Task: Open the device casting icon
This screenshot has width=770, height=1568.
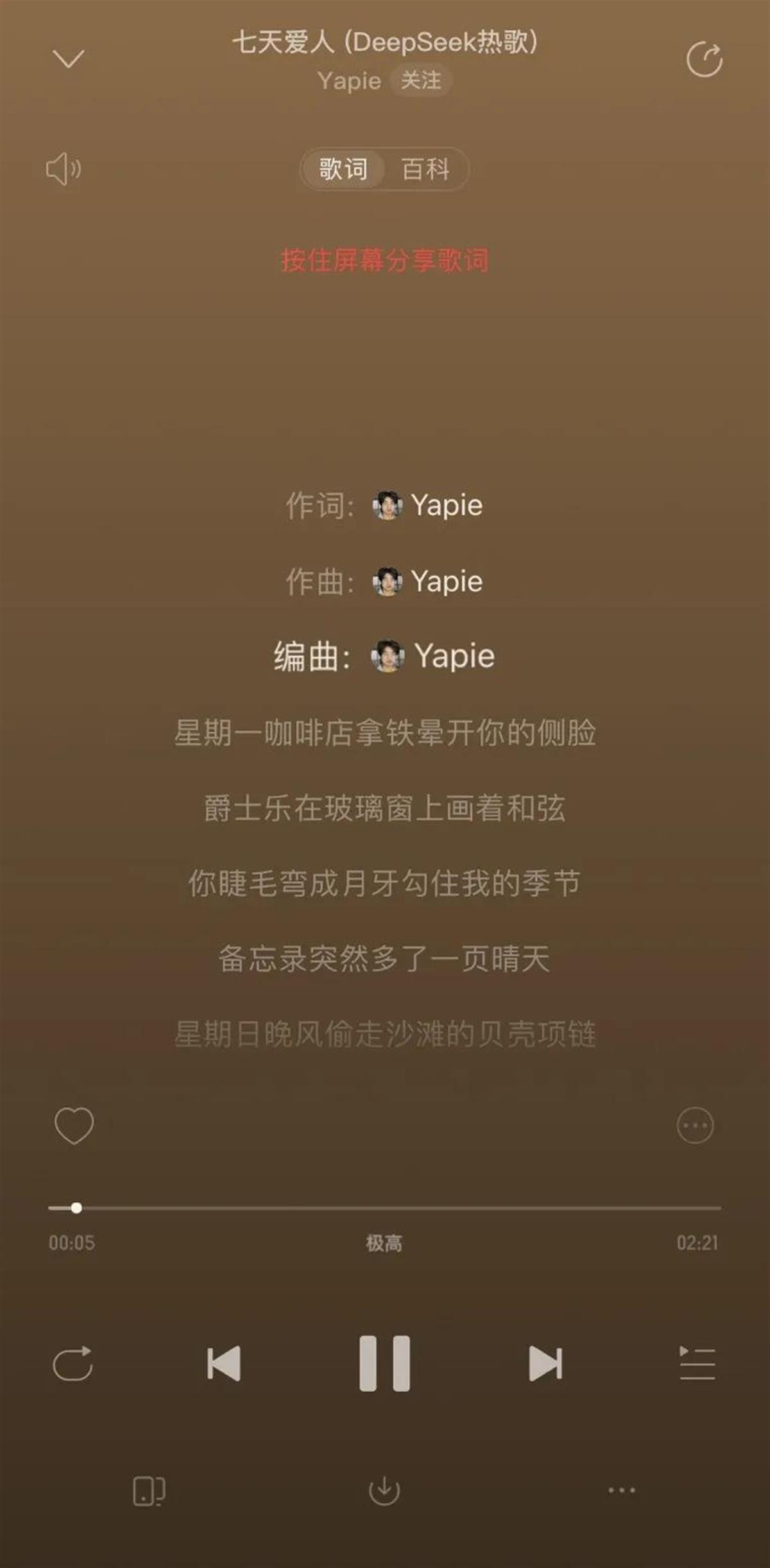Action: tap(149, 1490)
